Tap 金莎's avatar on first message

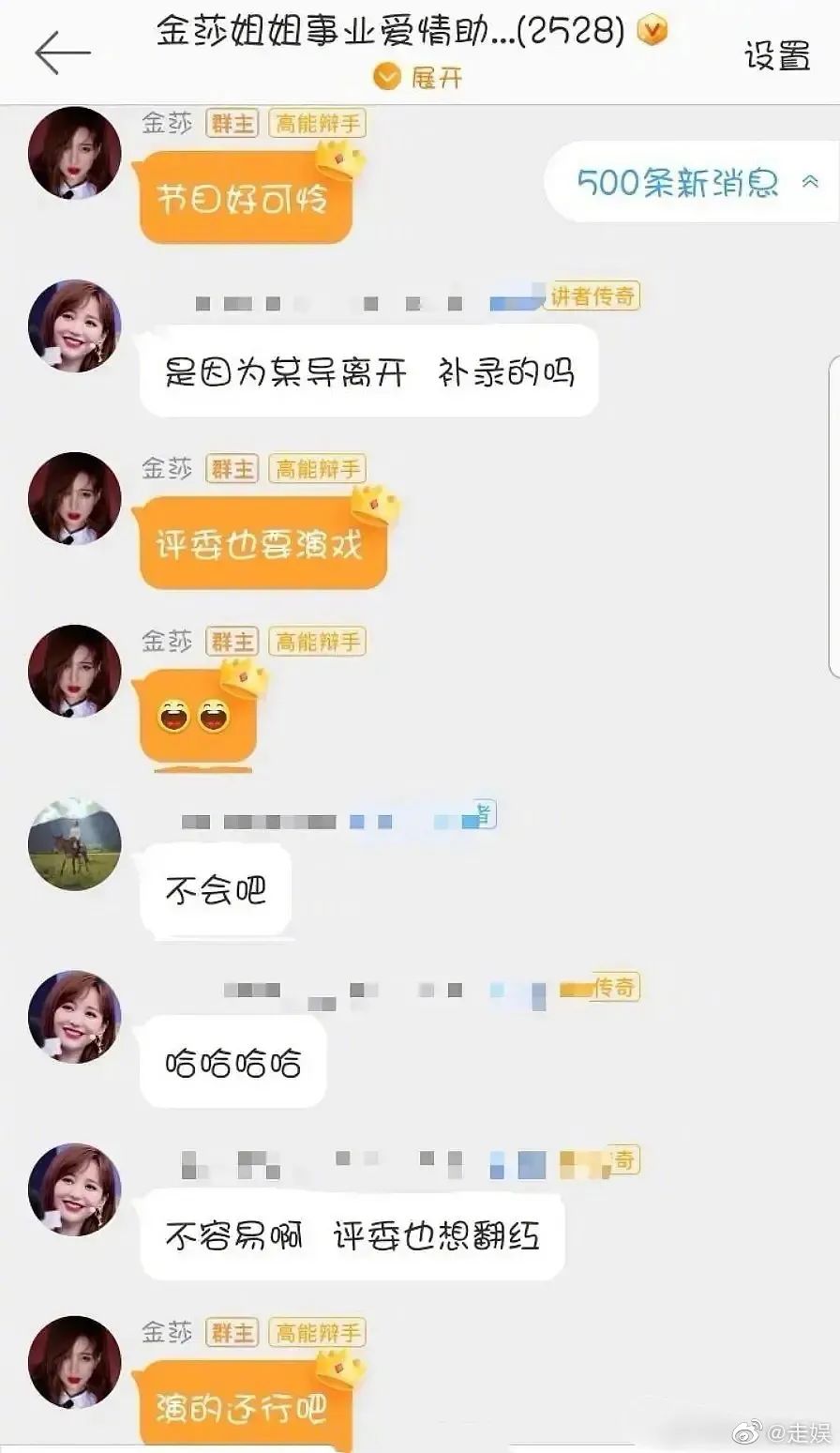(74, 153)
